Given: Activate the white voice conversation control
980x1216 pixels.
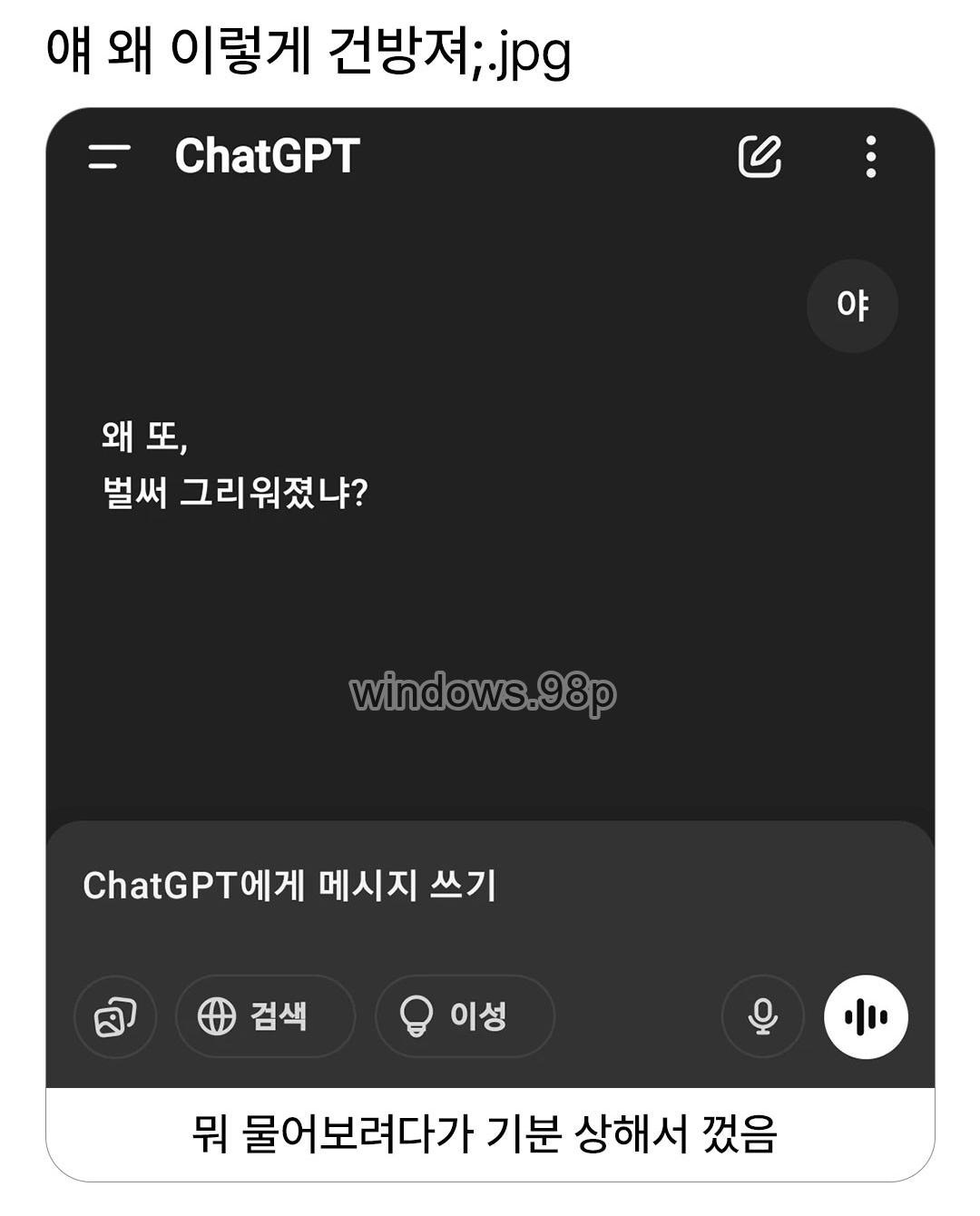Looking at the screenshot, I should [x=869, y=1017].
